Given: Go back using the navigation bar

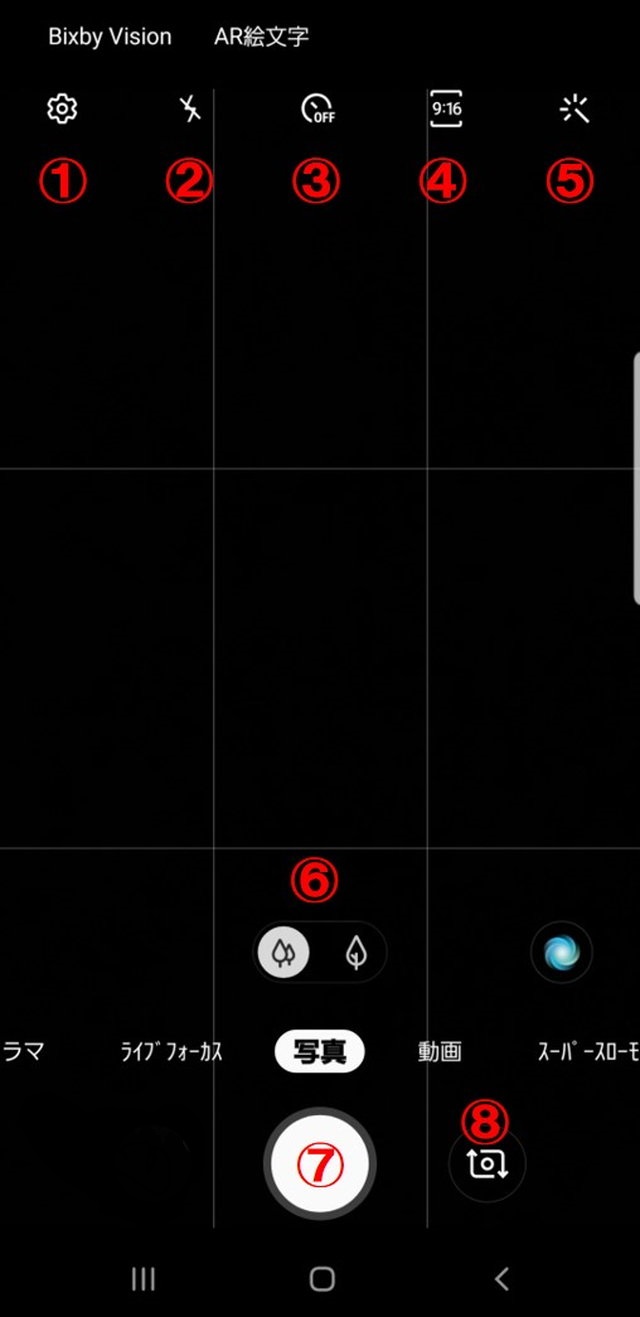Looking at the screenshot, I should point(502,1277).
